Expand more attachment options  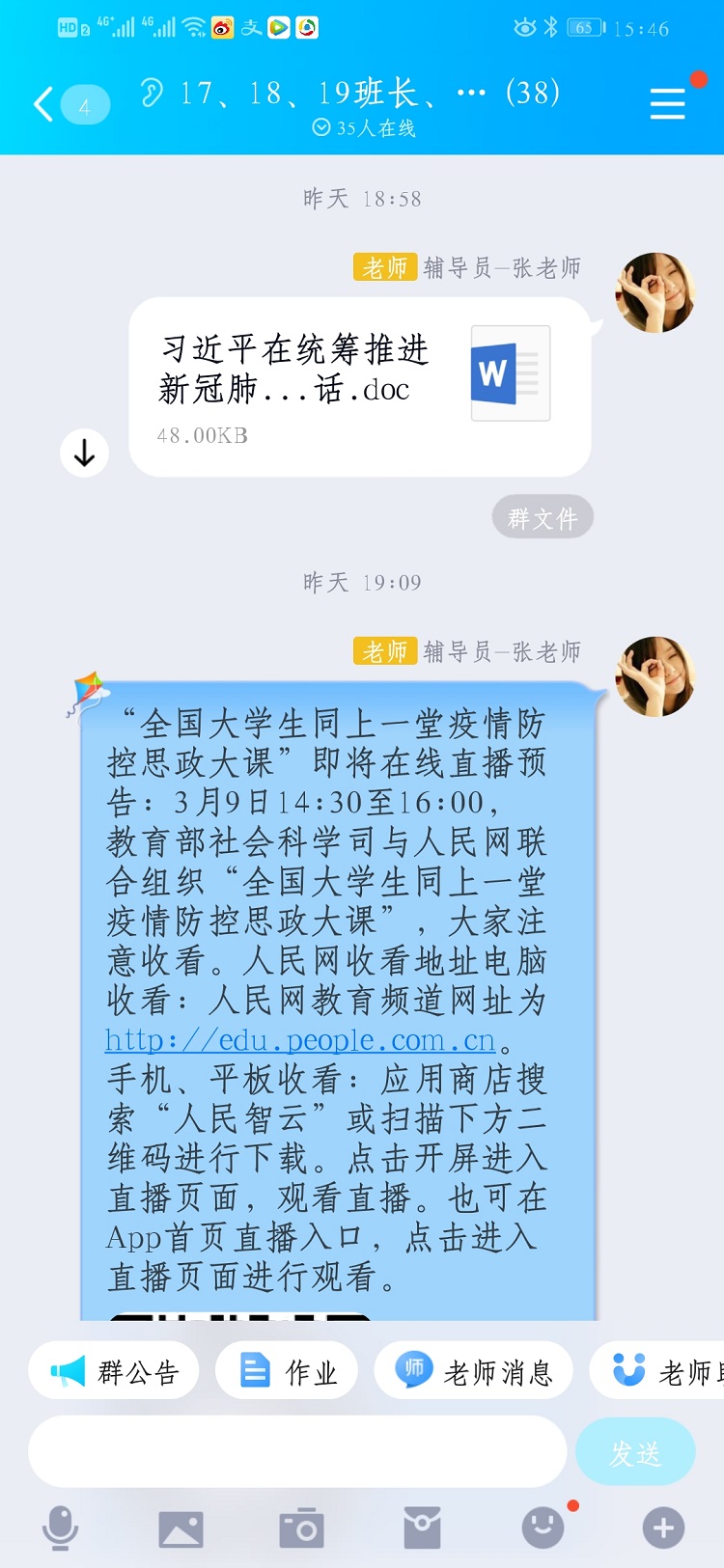[663, 1527]
